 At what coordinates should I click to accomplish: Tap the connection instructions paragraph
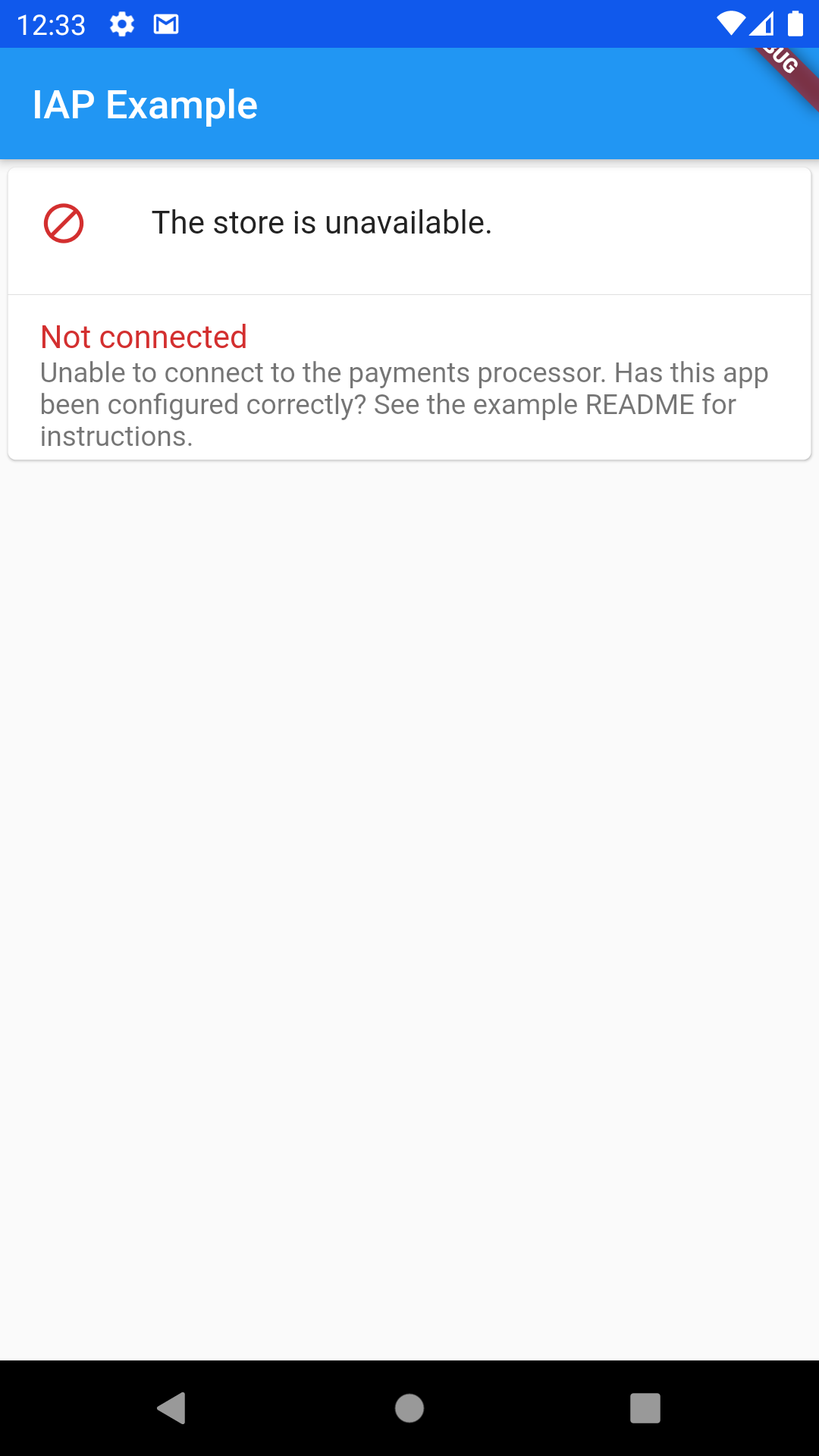(405, 403)
